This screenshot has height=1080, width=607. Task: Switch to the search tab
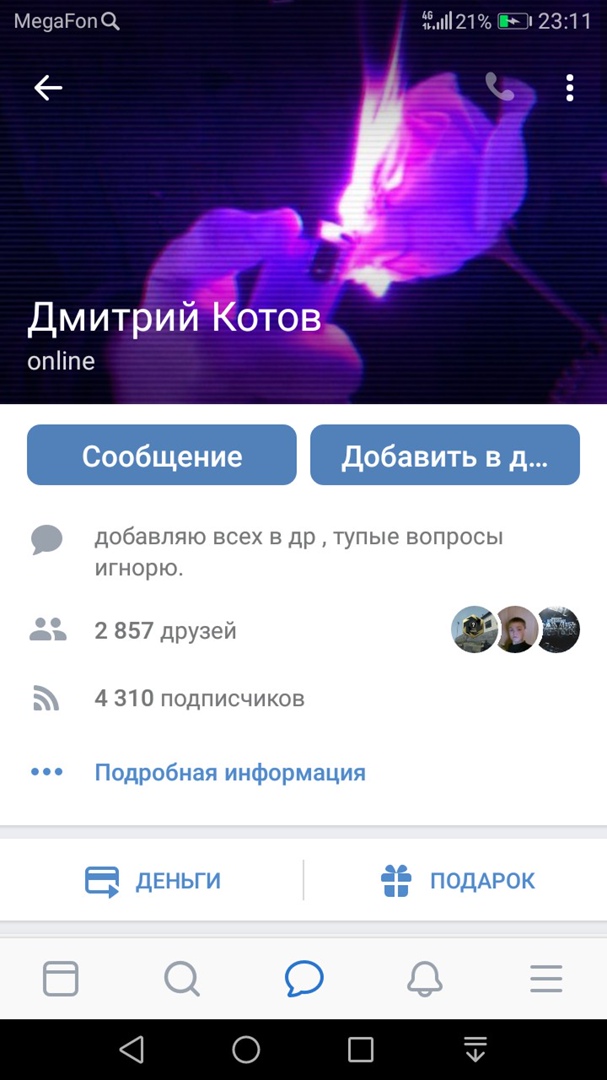[x=182, y=978]
